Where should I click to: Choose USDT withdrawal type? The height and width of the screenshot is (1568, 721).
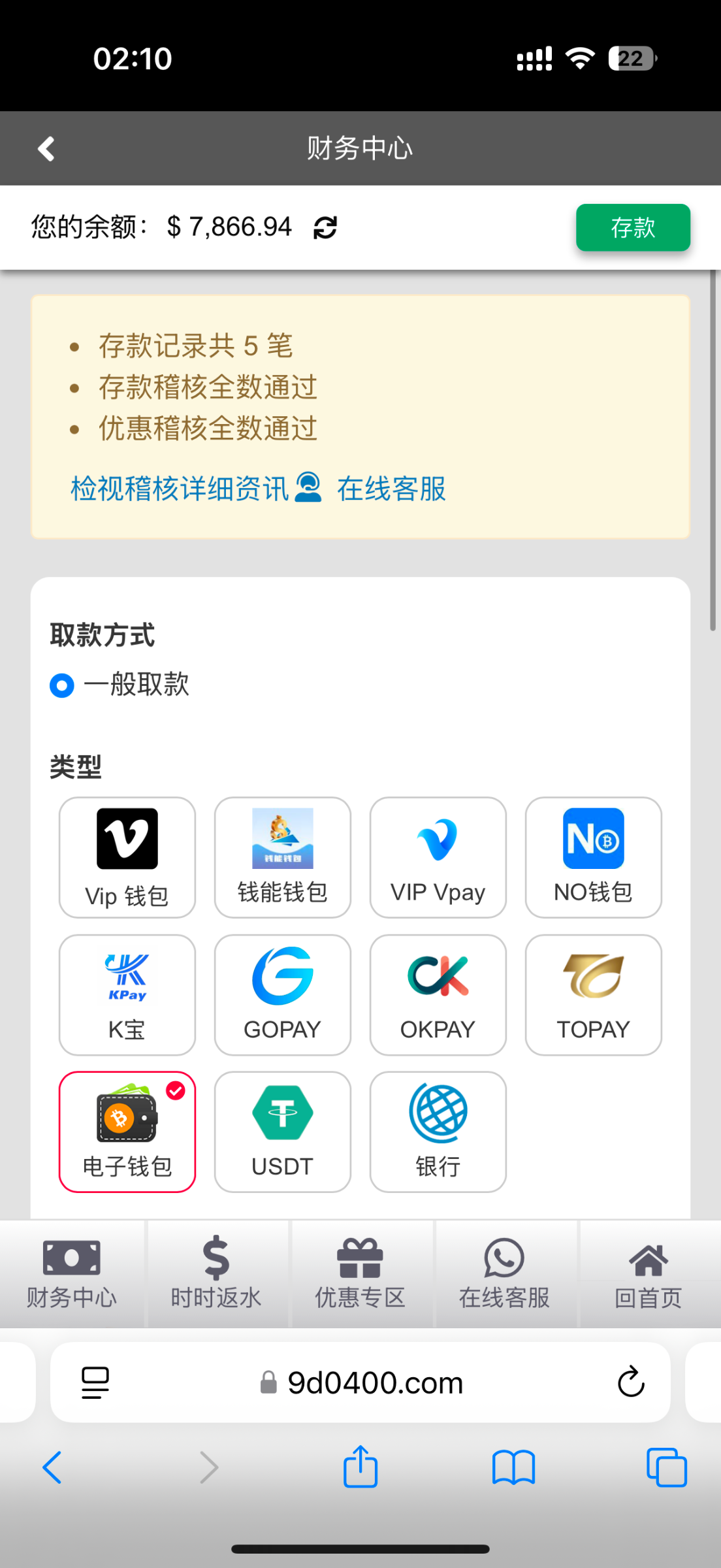[x=282, y=1132]
